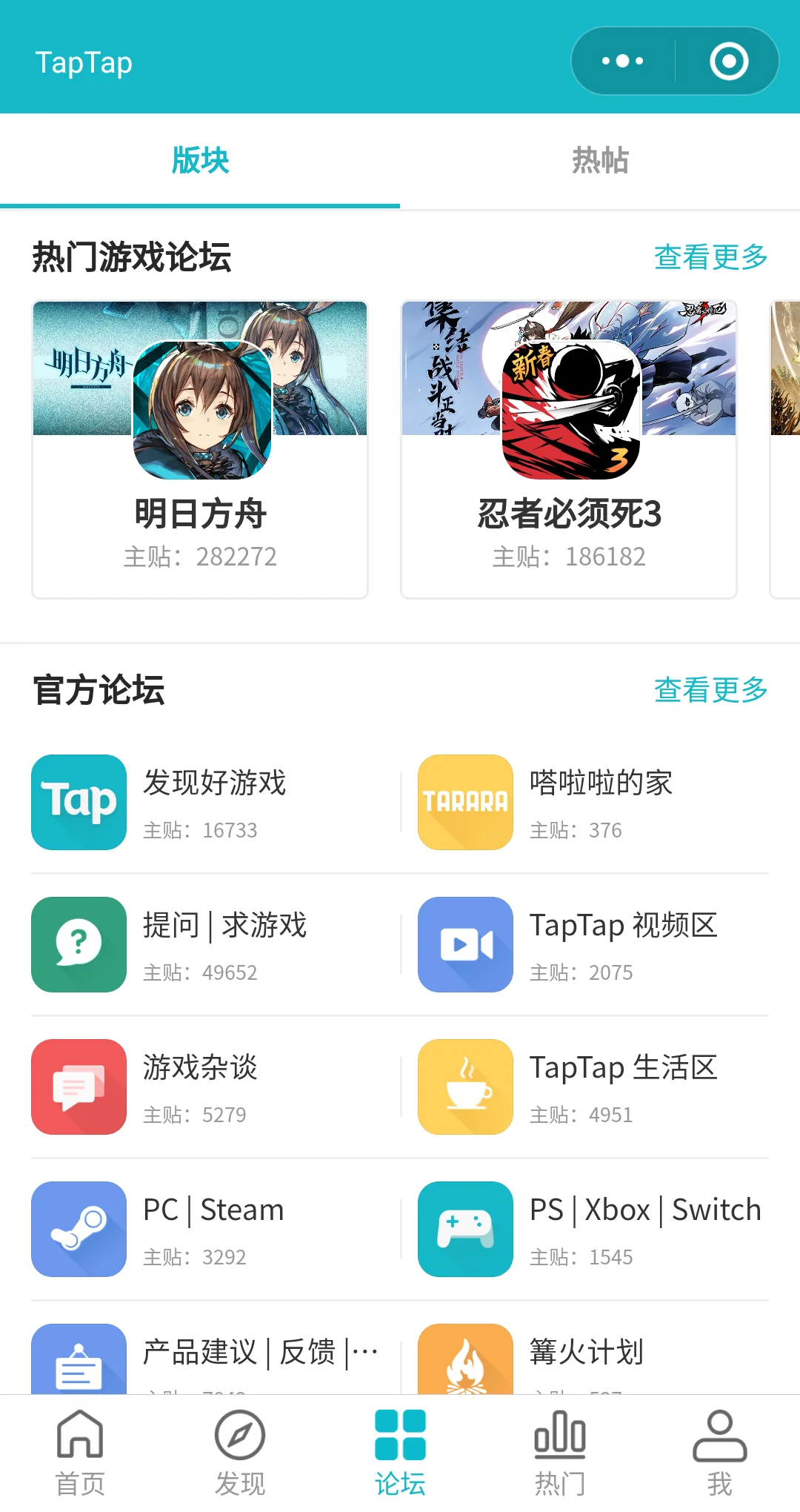Open the TapTap 视频区 forum
Viewport: 800px width, 1512px height.
593,944
